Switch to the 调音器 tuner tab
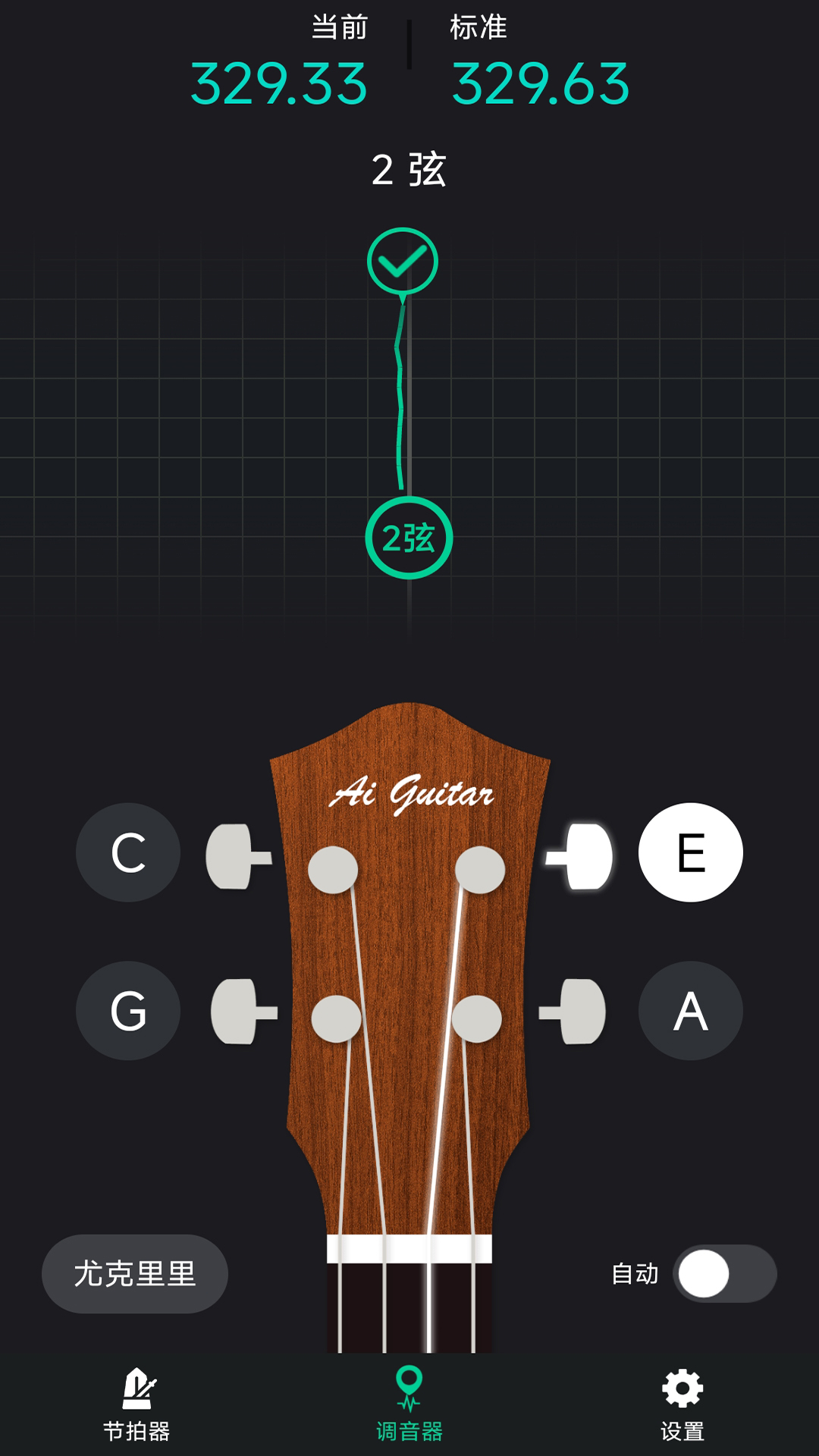819x1456 pixels. tap(409, 1404)
